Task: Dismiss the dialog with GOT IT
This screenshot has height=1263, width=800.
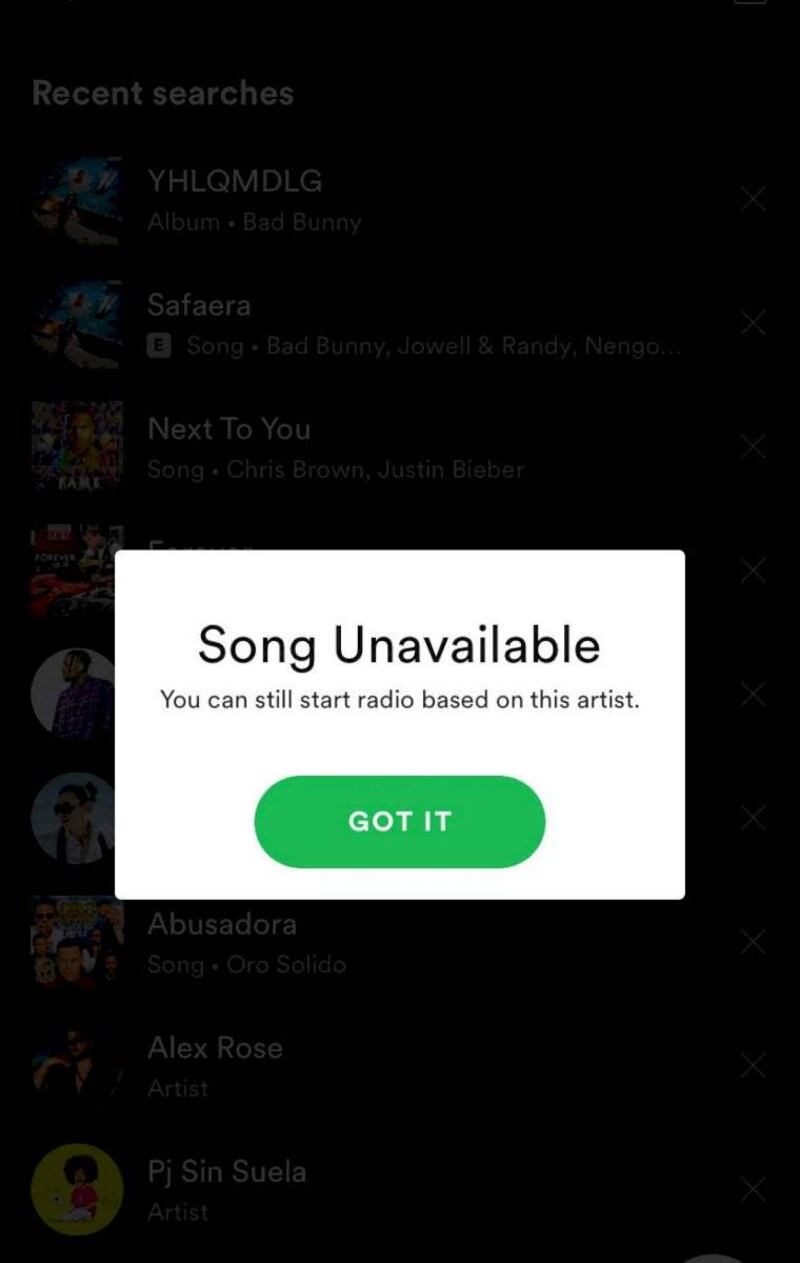Action: point(399,821)
